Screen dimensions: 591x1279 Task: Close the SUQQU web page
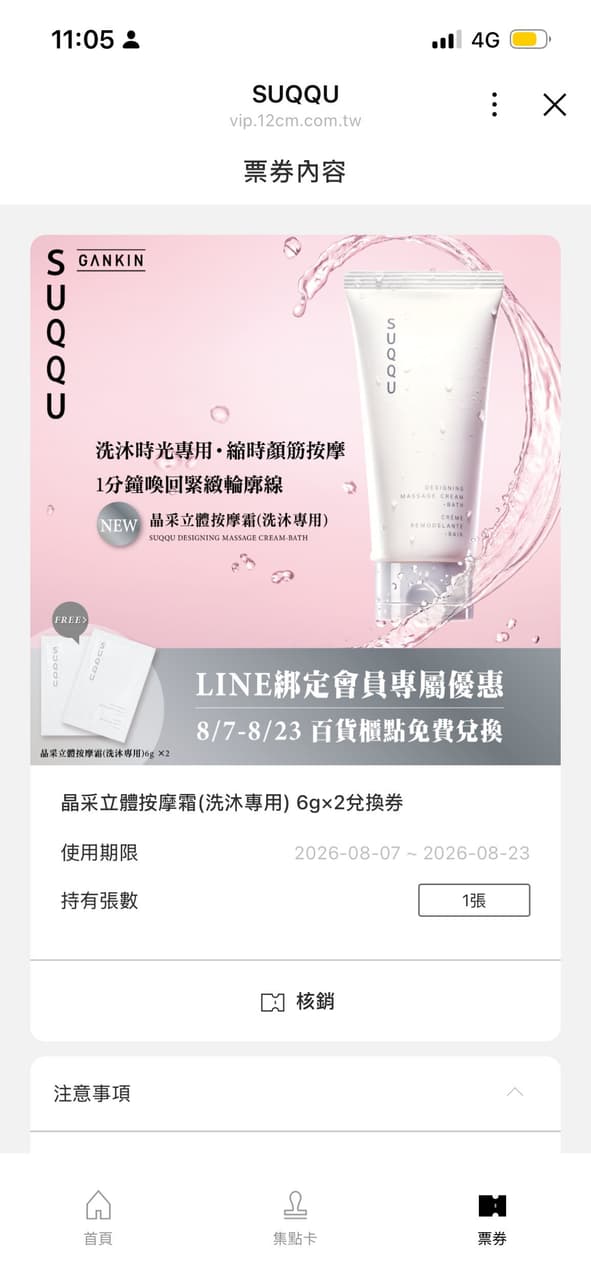click(554, 104)
